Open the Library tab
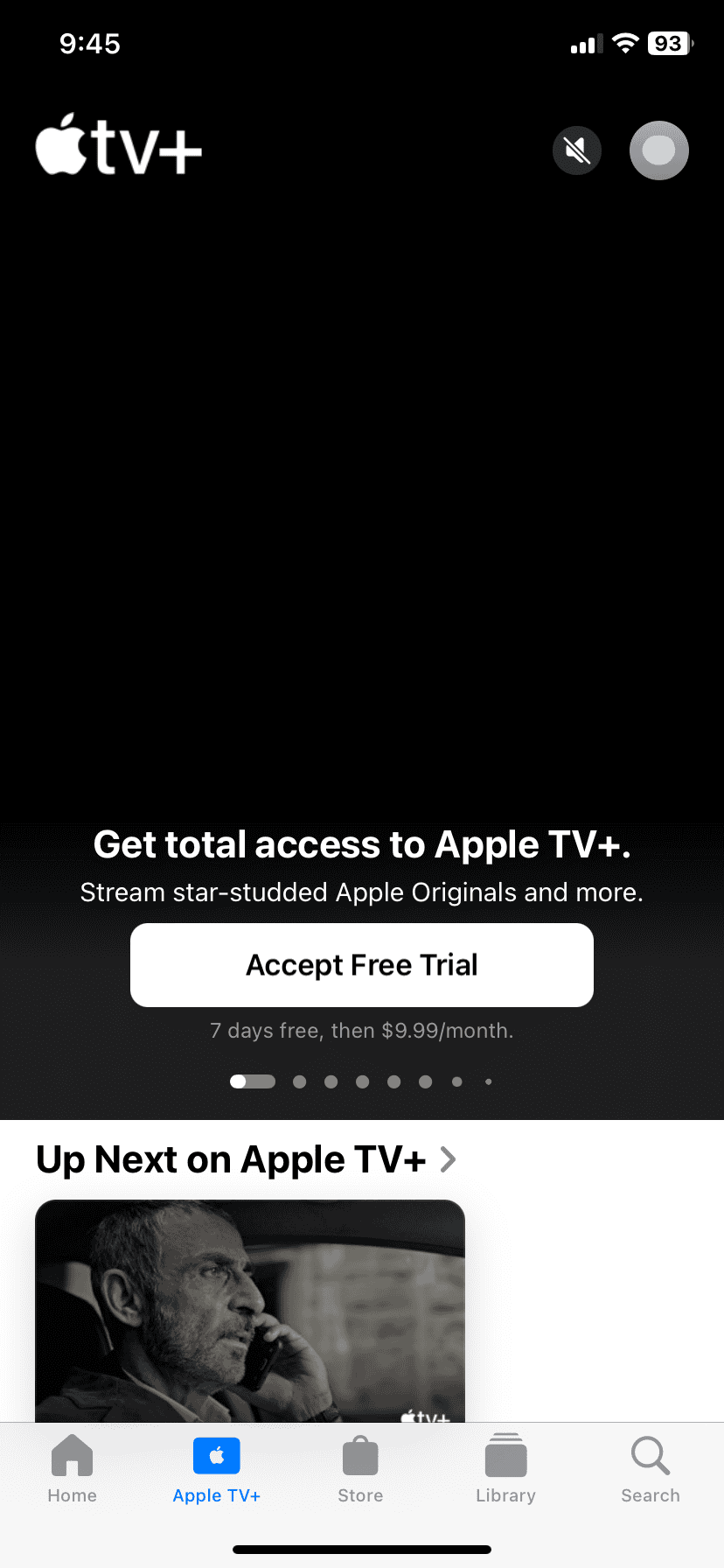The width and height of the screenshot is (724, 1568). point(505,1470)
